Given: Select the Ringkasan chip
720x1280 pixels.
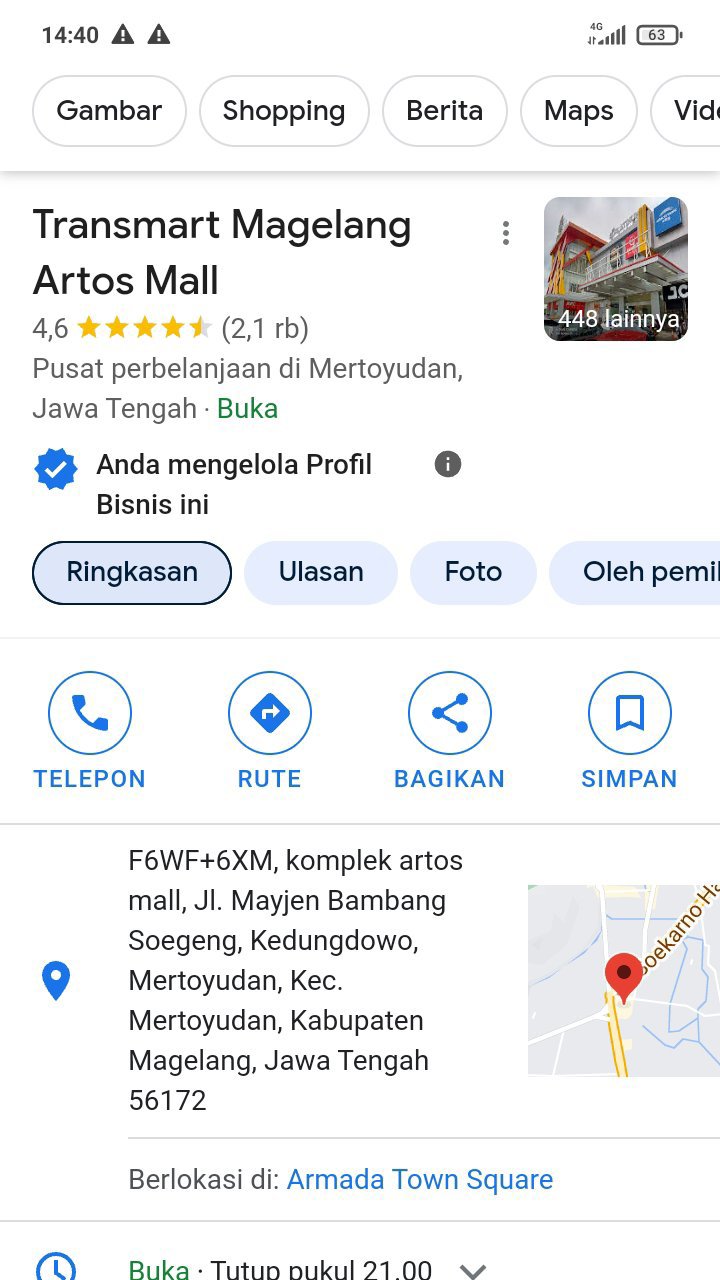Looking at the screenshot, I should (132, 573).
